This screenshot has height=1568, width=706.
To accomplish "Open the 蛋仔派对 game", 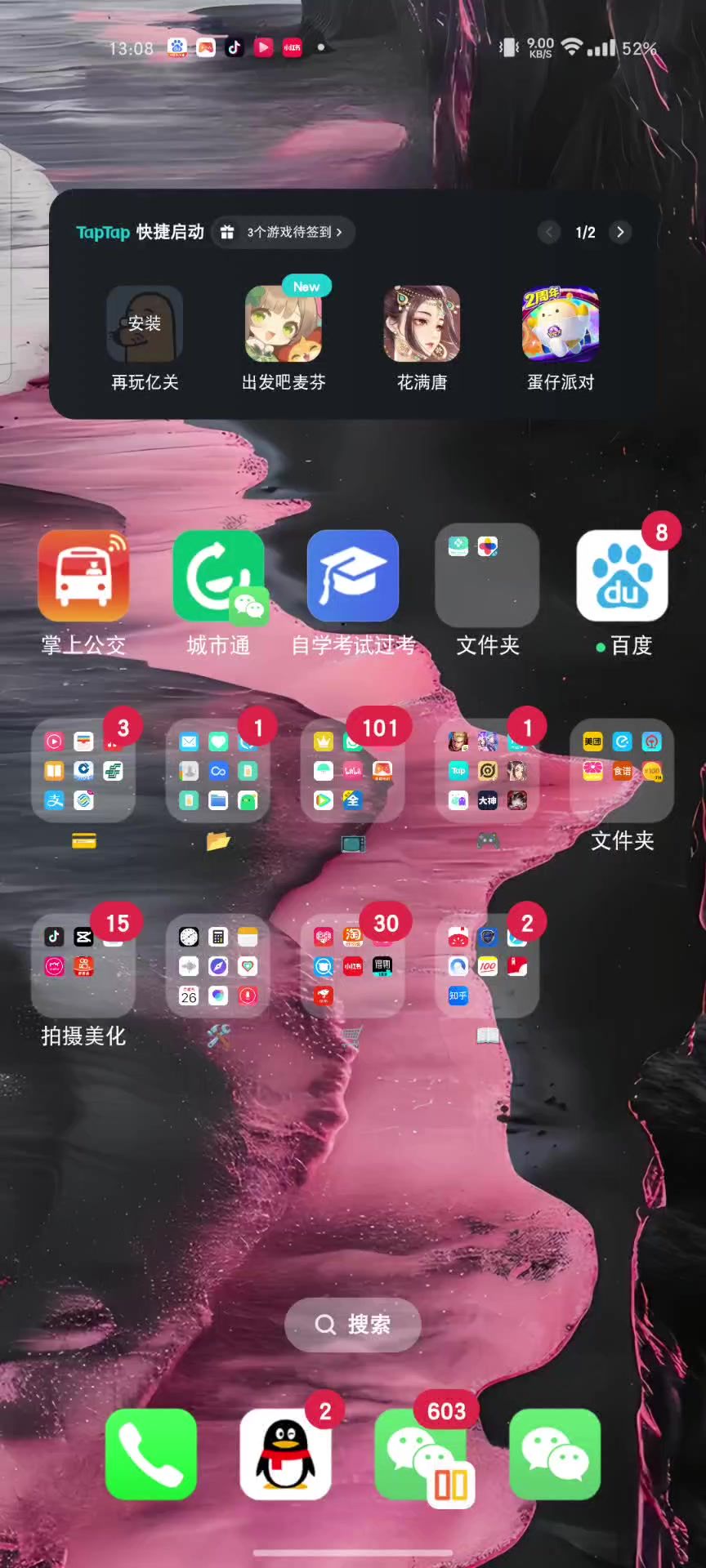I will click(x=561, y=323).
